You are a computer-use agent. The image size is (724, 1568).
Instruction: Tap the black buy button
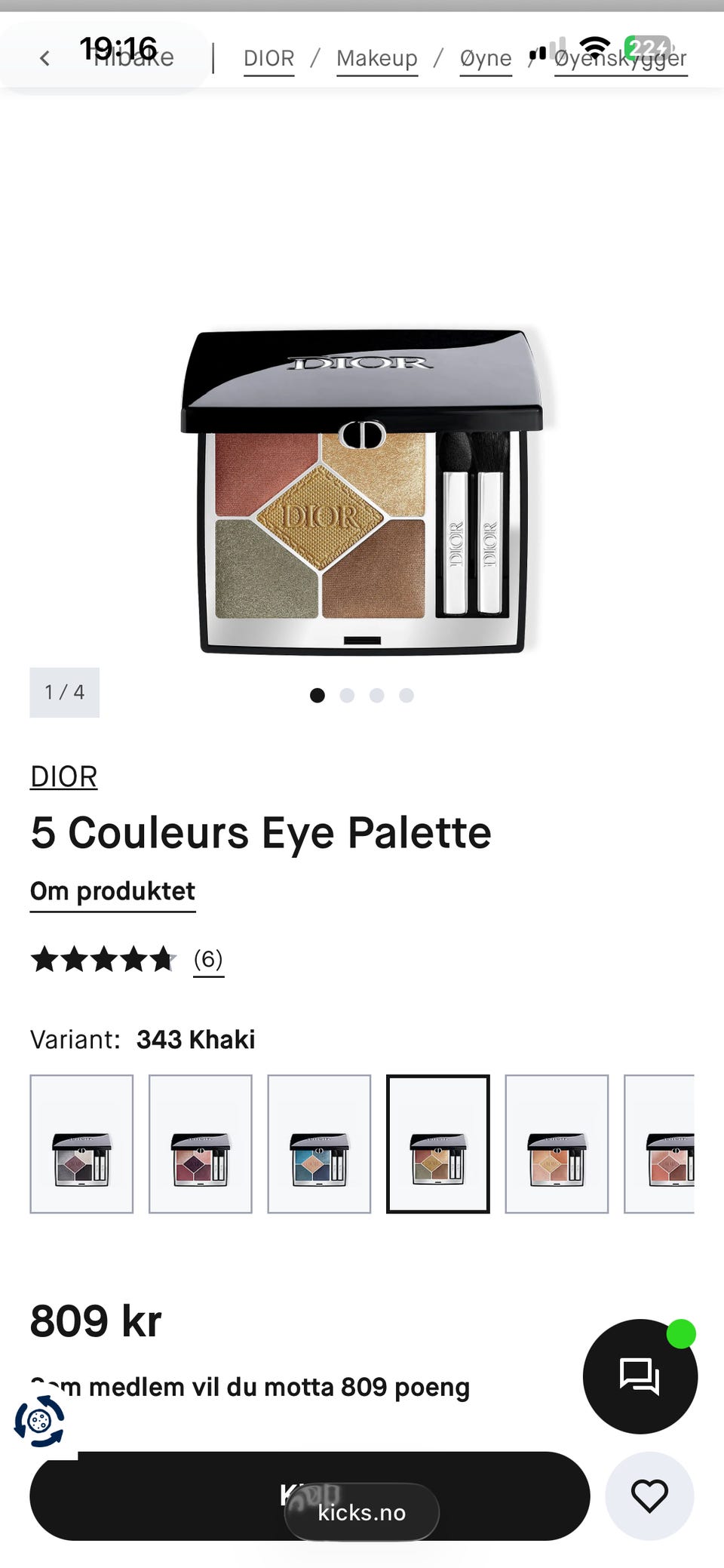click(309, 1496)
